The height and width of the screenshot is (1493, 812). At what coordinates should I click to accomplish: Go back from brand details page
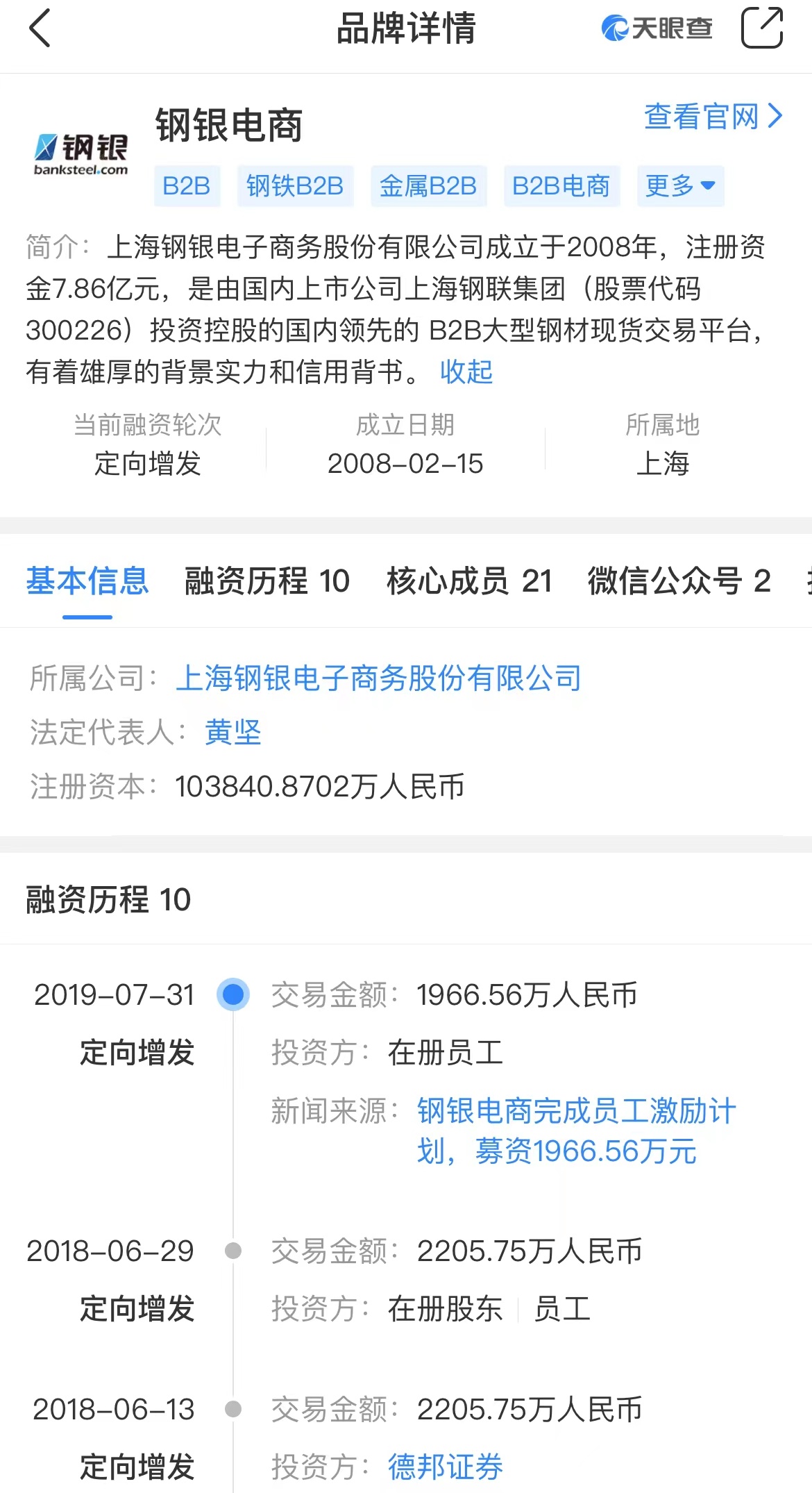40,28
